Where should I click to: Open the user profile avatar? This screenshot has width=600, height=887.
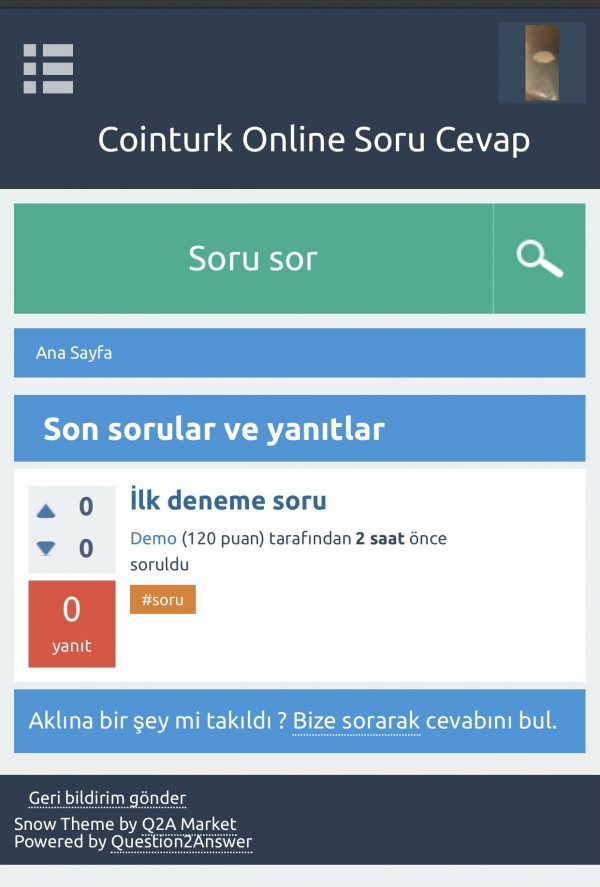pyautogui.click(x=542, y=63)
